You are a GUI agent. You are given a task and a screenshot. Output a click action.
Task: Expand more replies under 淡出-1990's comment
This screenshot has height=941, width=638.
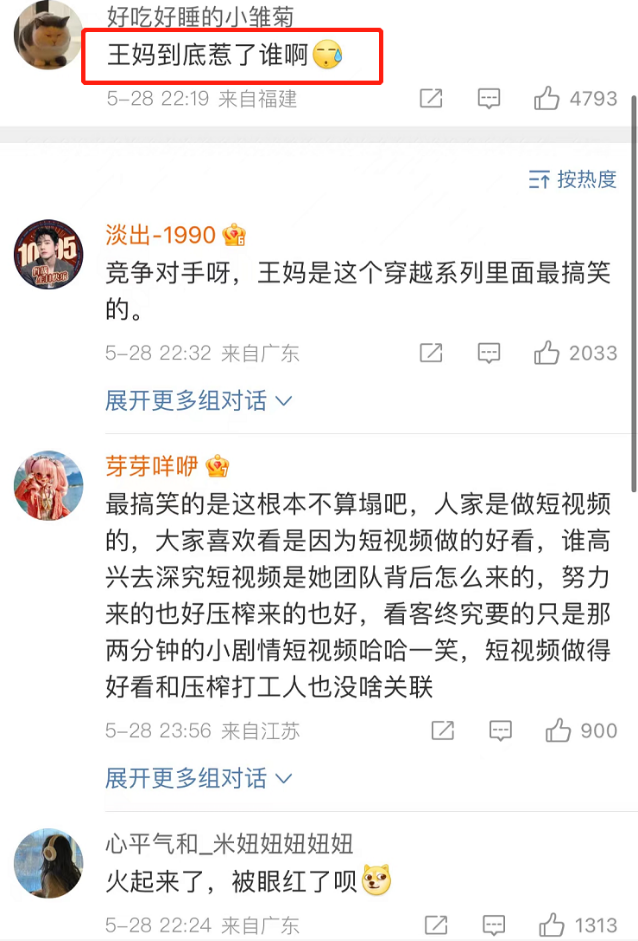[198, 401]
